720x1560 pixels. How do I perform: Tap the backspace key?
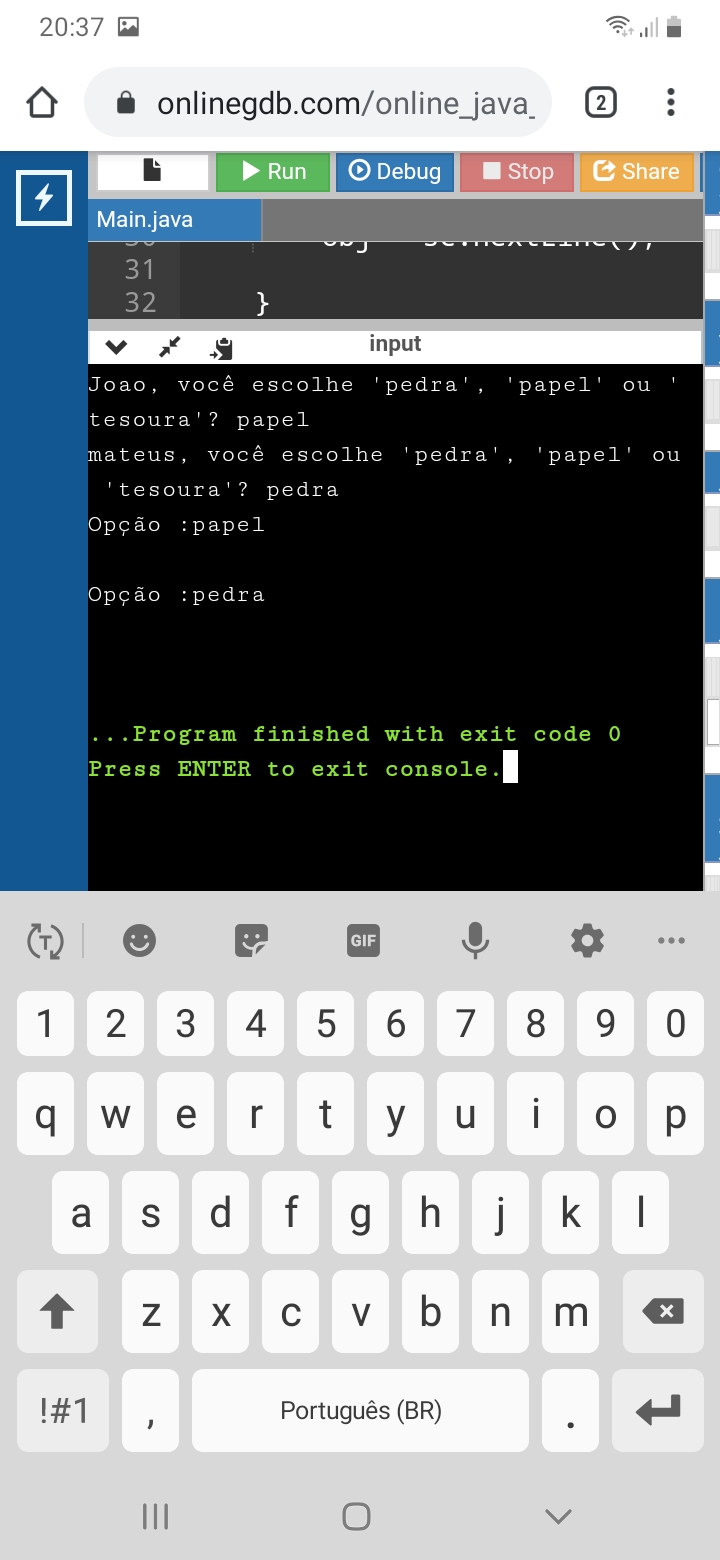(658, 1311)
